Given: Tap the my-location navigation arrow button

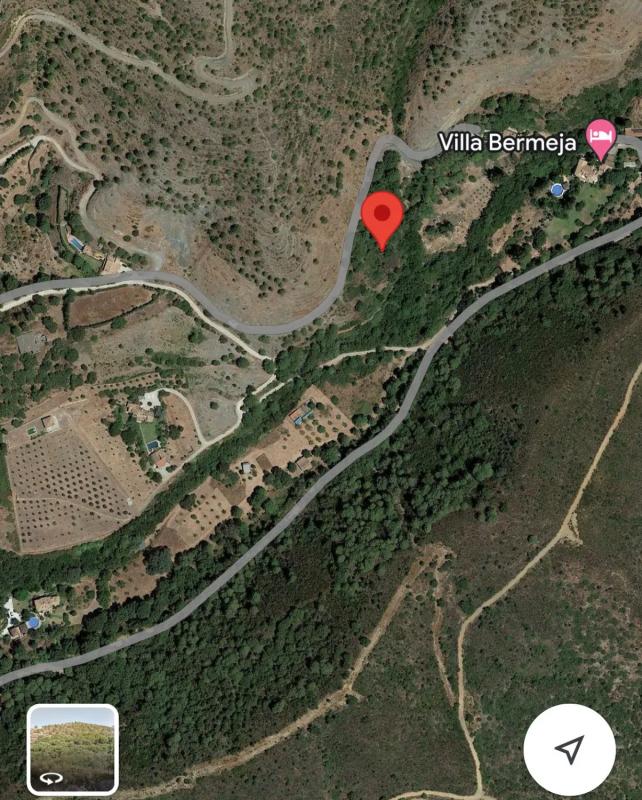Looking at the screenshot, I should (570, 749).
